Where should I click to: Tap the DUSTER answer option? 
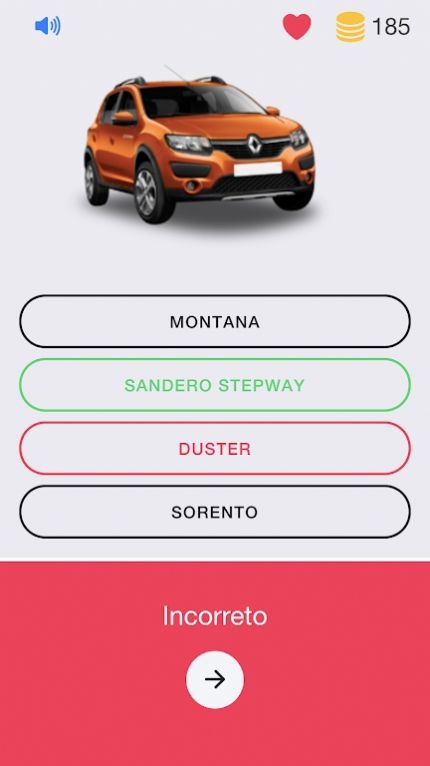(x=215, y=448)
